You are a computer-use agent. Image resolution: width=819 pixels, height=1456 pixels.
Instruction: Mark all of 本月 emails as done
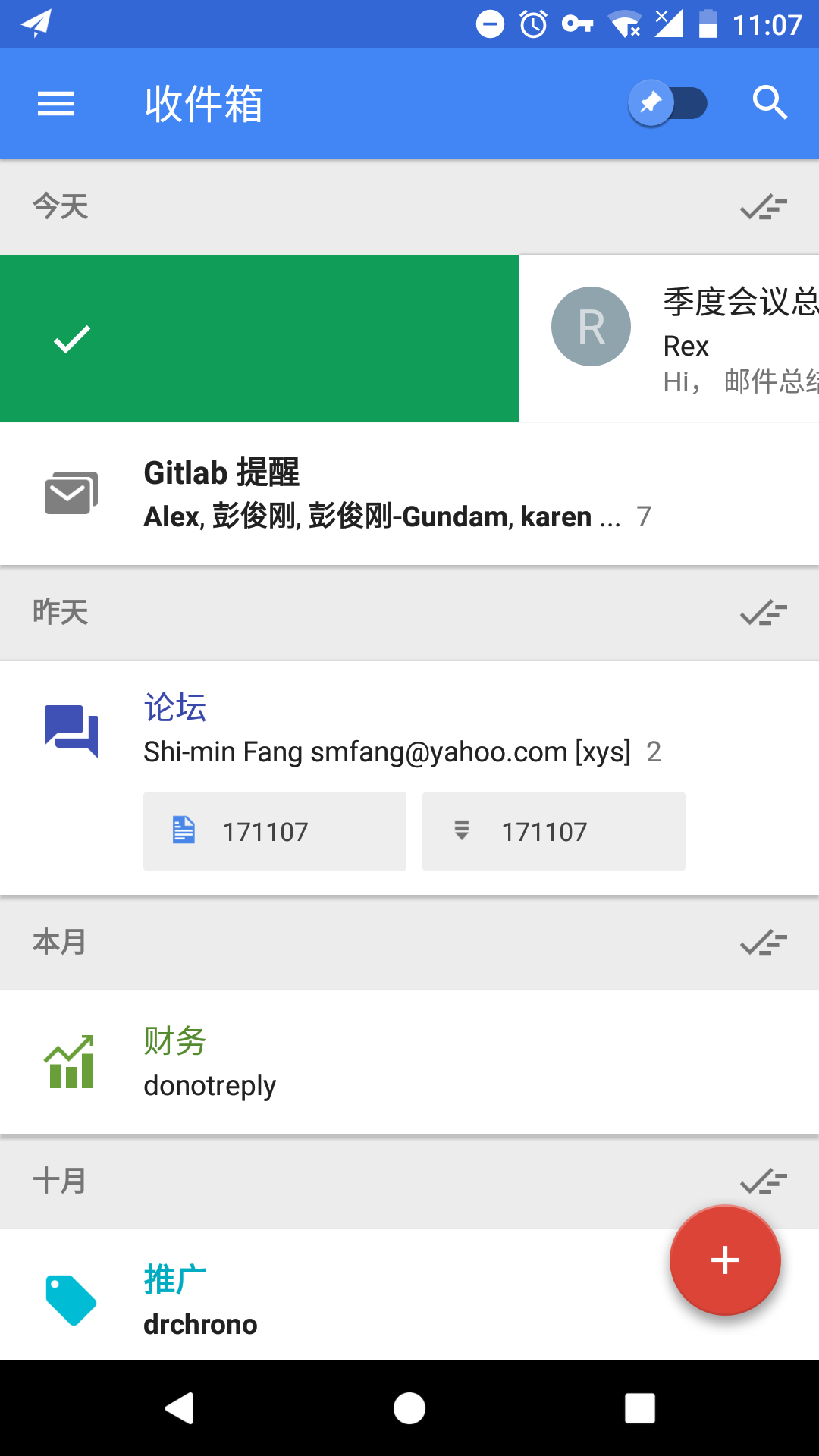click(x=764, y=943)
